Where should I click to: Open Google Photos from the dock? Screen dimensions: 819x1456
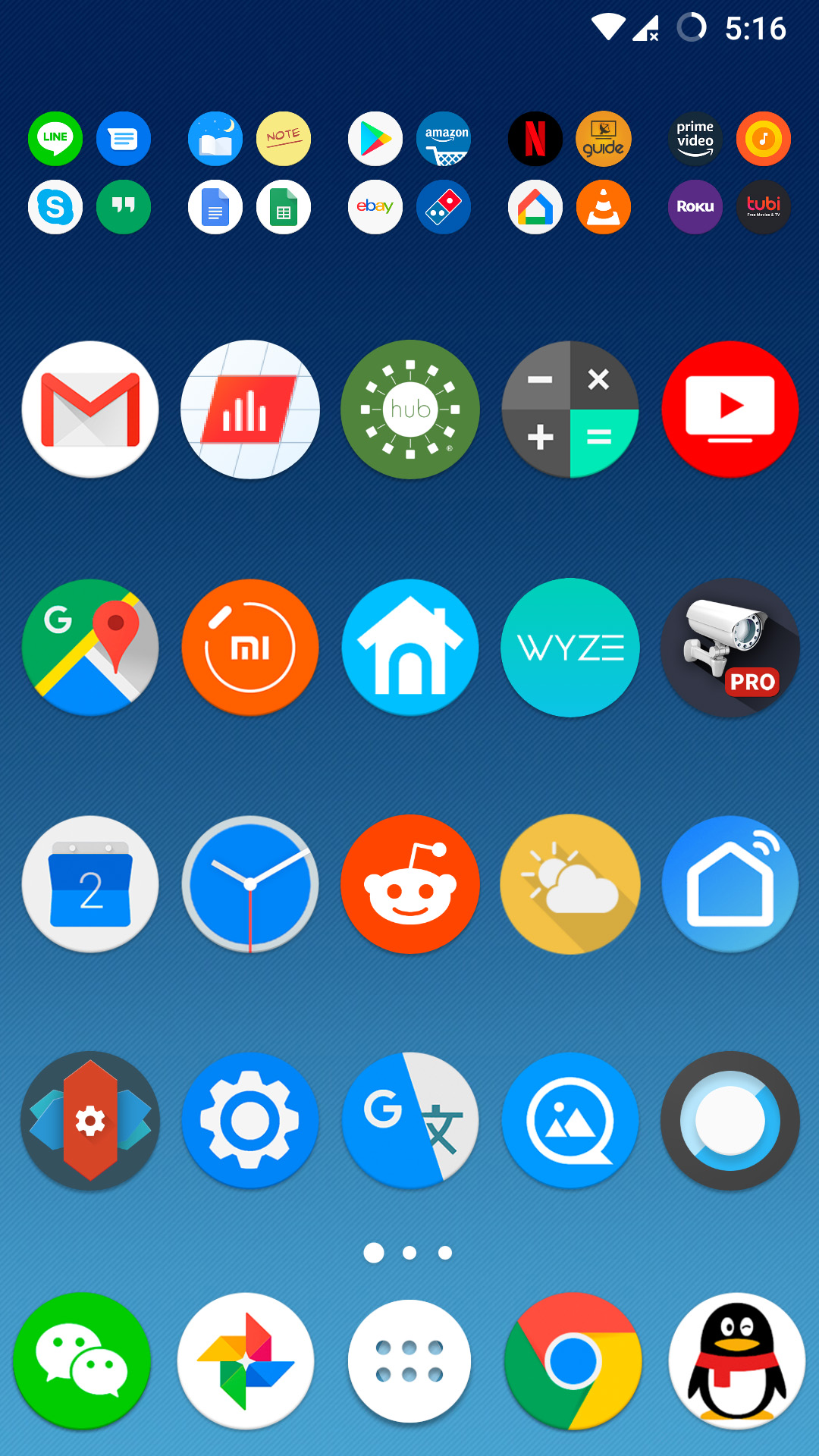click(x=246, y=1361)
